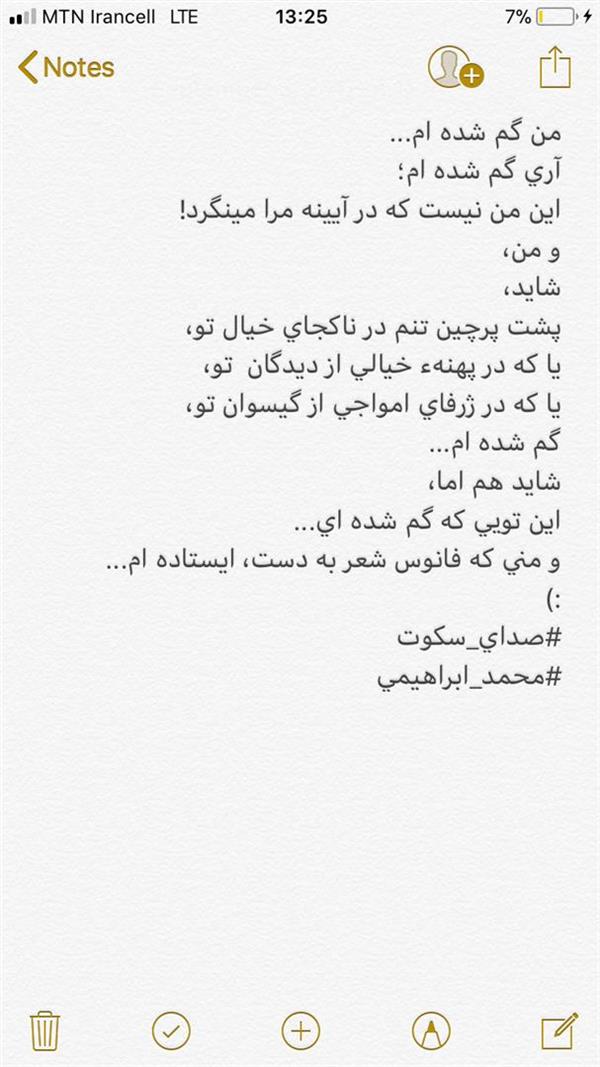Open the sketch drawing tool
This screenshot has height=1067, width=600.
click(431, 1028)
